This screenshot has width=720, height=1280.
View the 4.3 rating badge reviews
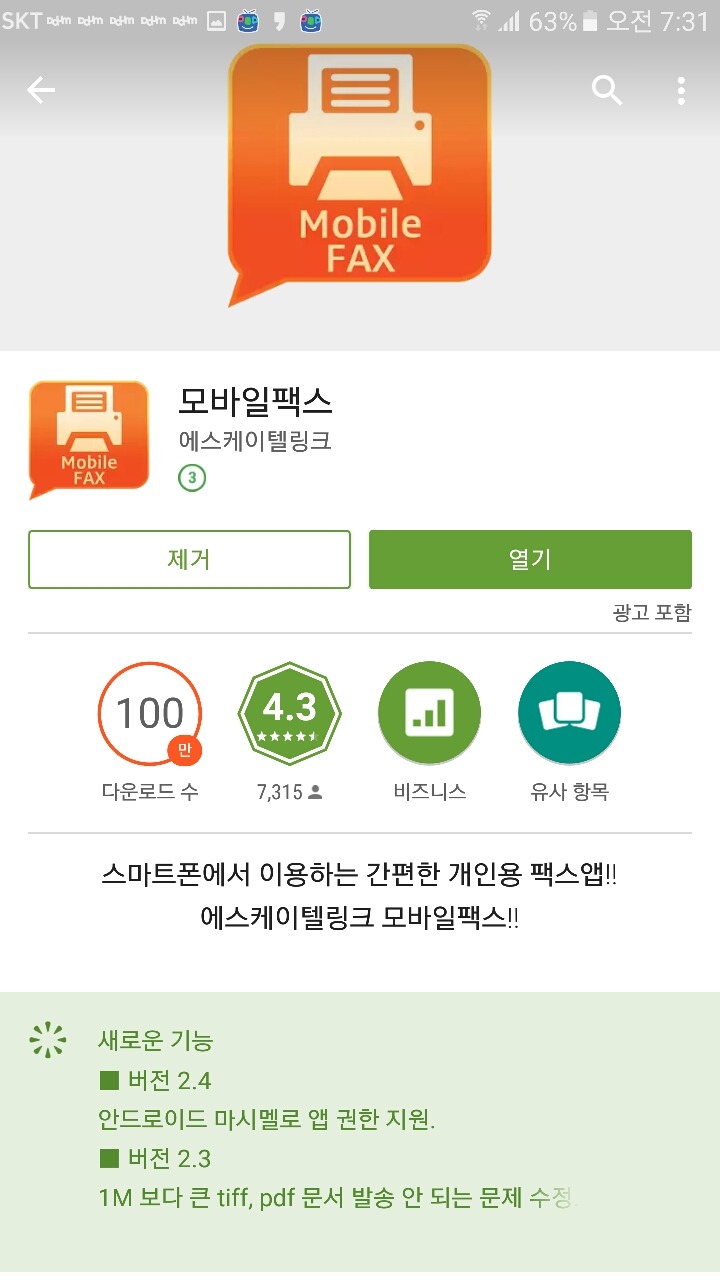pos(290,713)
